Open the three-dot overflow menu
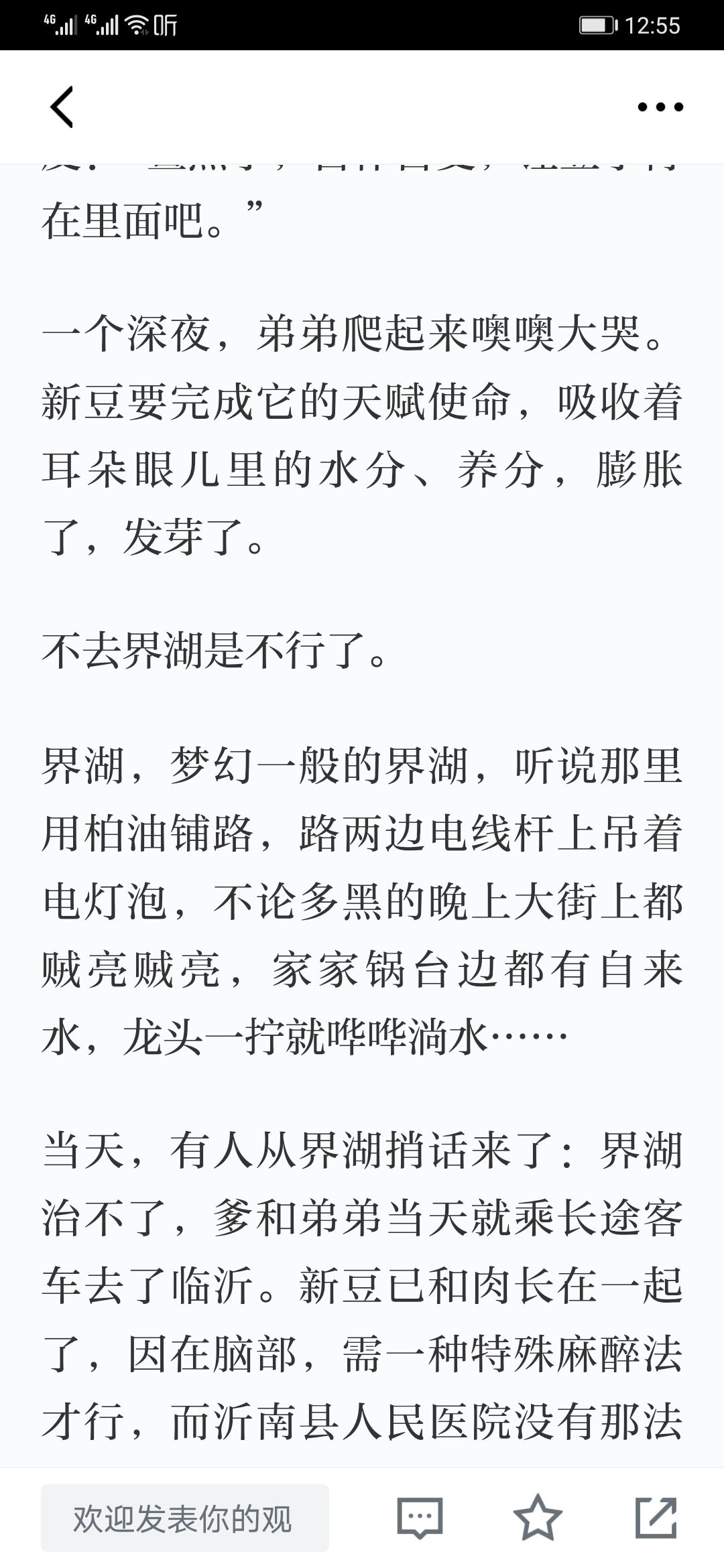Image resolution: width=724 pixels, height=1568 pixels. tap(660, 107)
